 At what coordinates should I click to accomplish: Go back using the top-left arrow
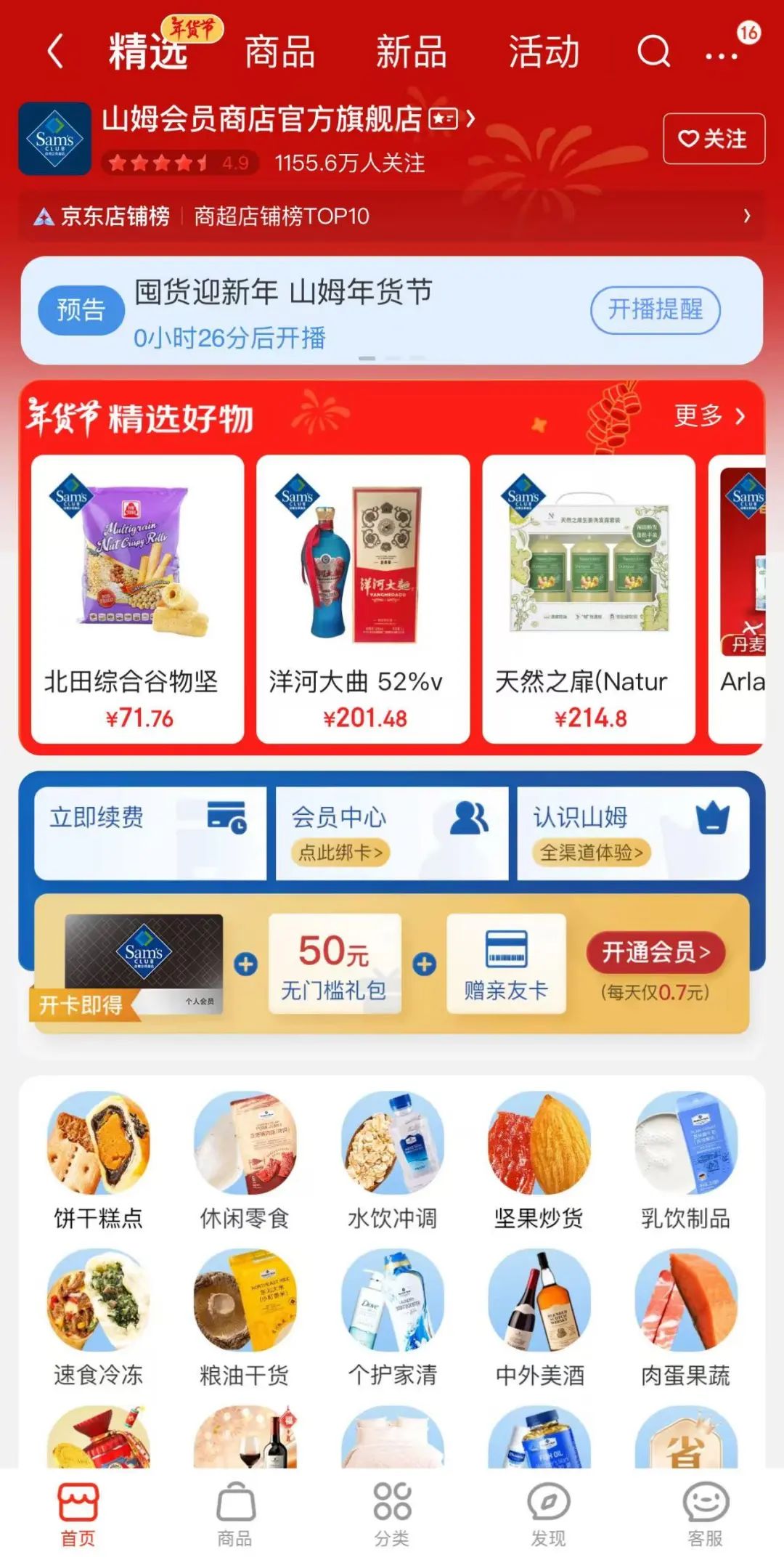[x=55, y=52]
